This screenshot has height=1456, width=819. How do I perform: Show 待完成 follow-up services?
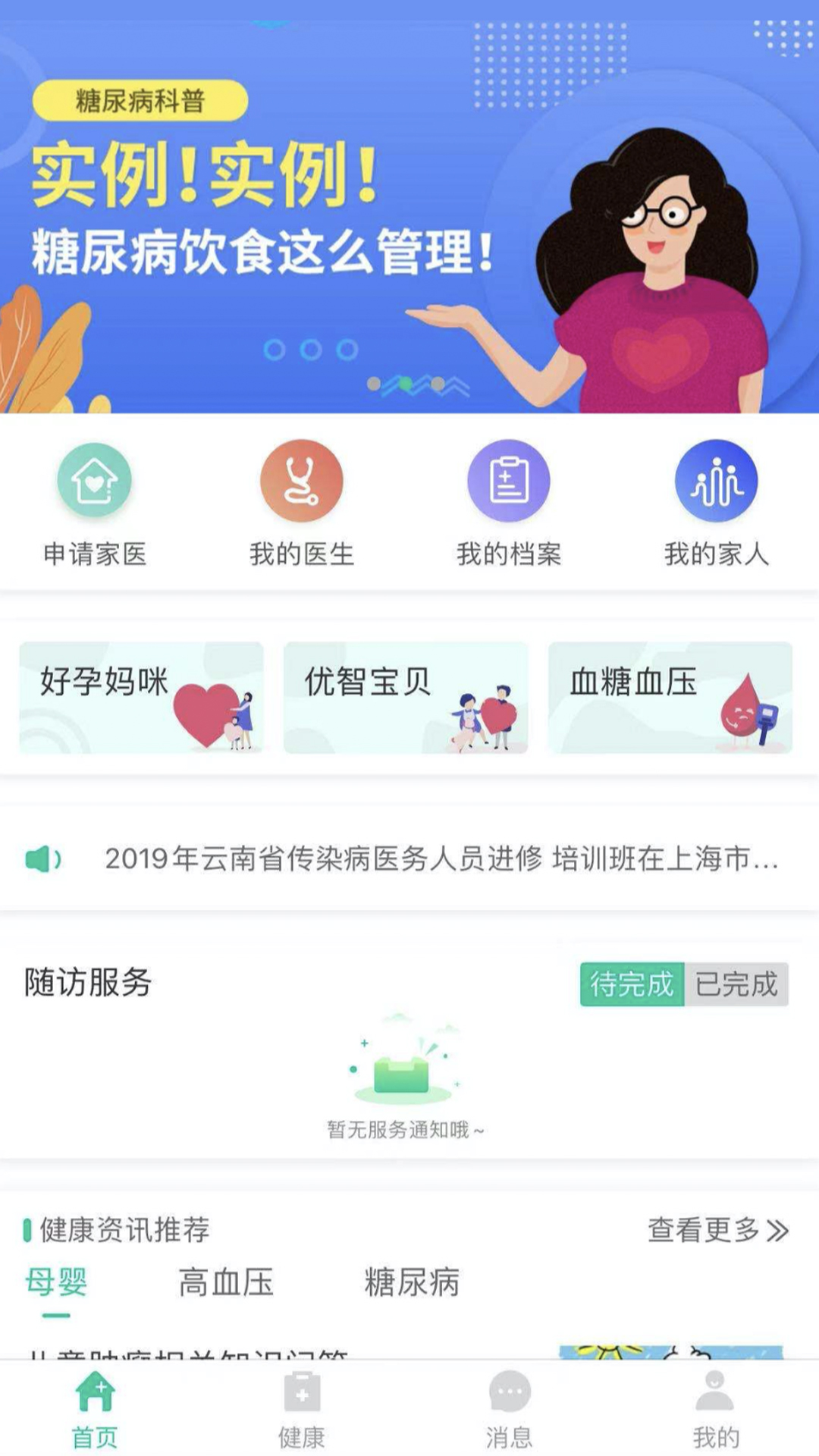[632, 984]
